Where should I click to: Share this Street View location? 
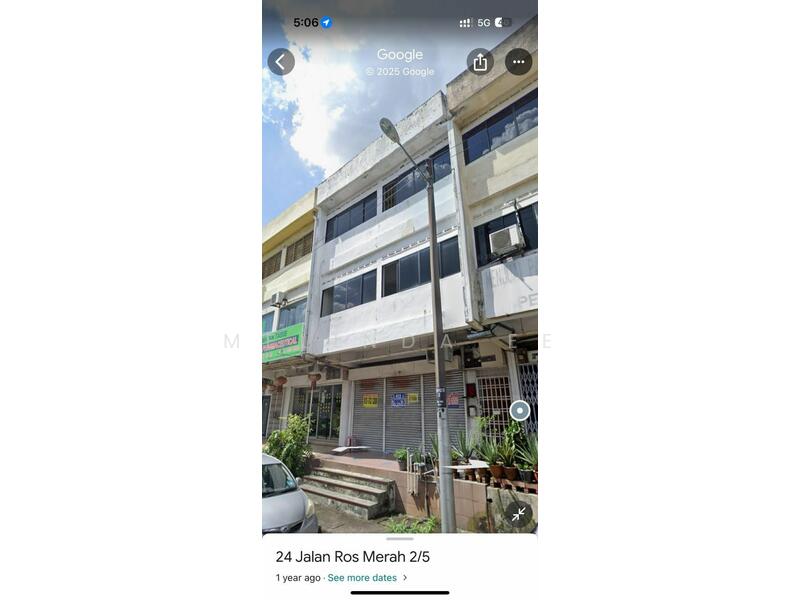tap(480, 62)
